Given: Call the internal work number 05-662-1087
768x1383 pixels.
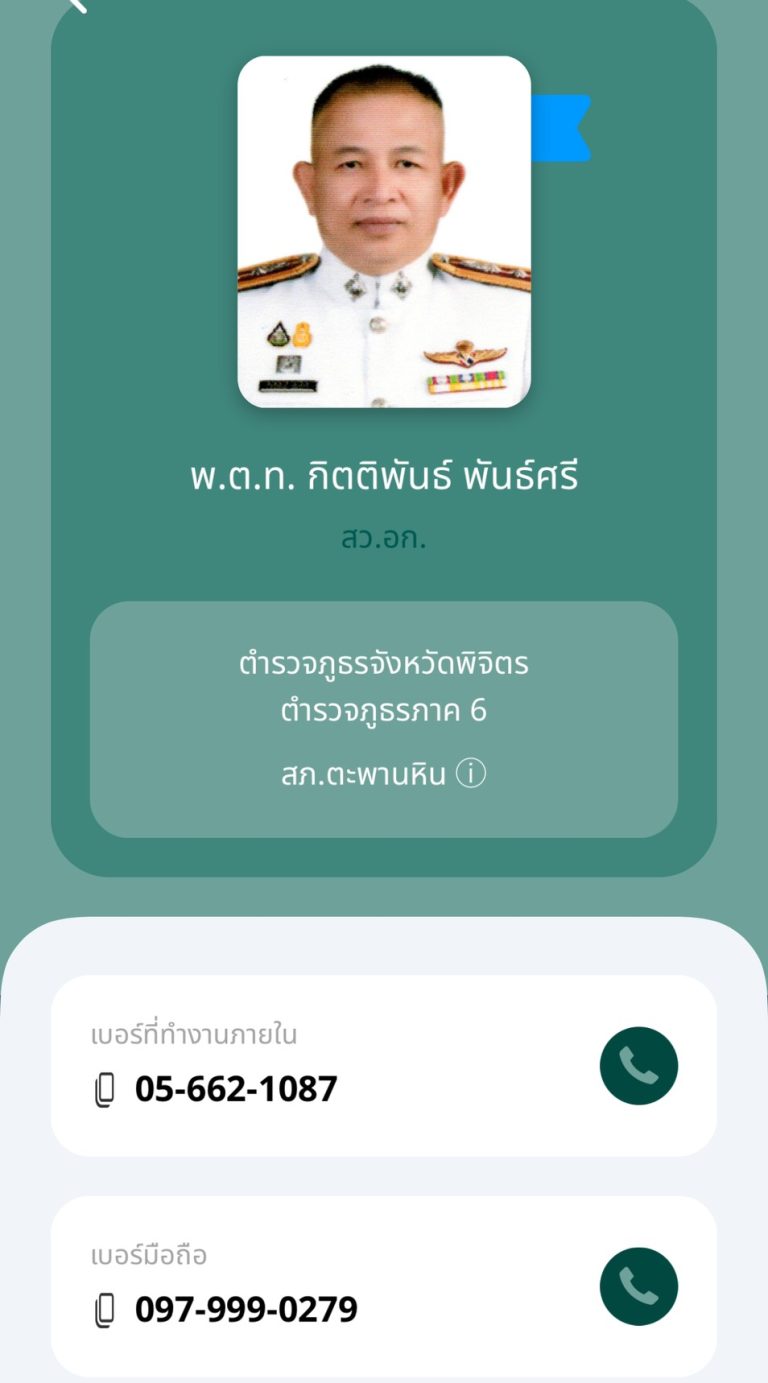Looking at the screenshot, I should point(638,1066).
